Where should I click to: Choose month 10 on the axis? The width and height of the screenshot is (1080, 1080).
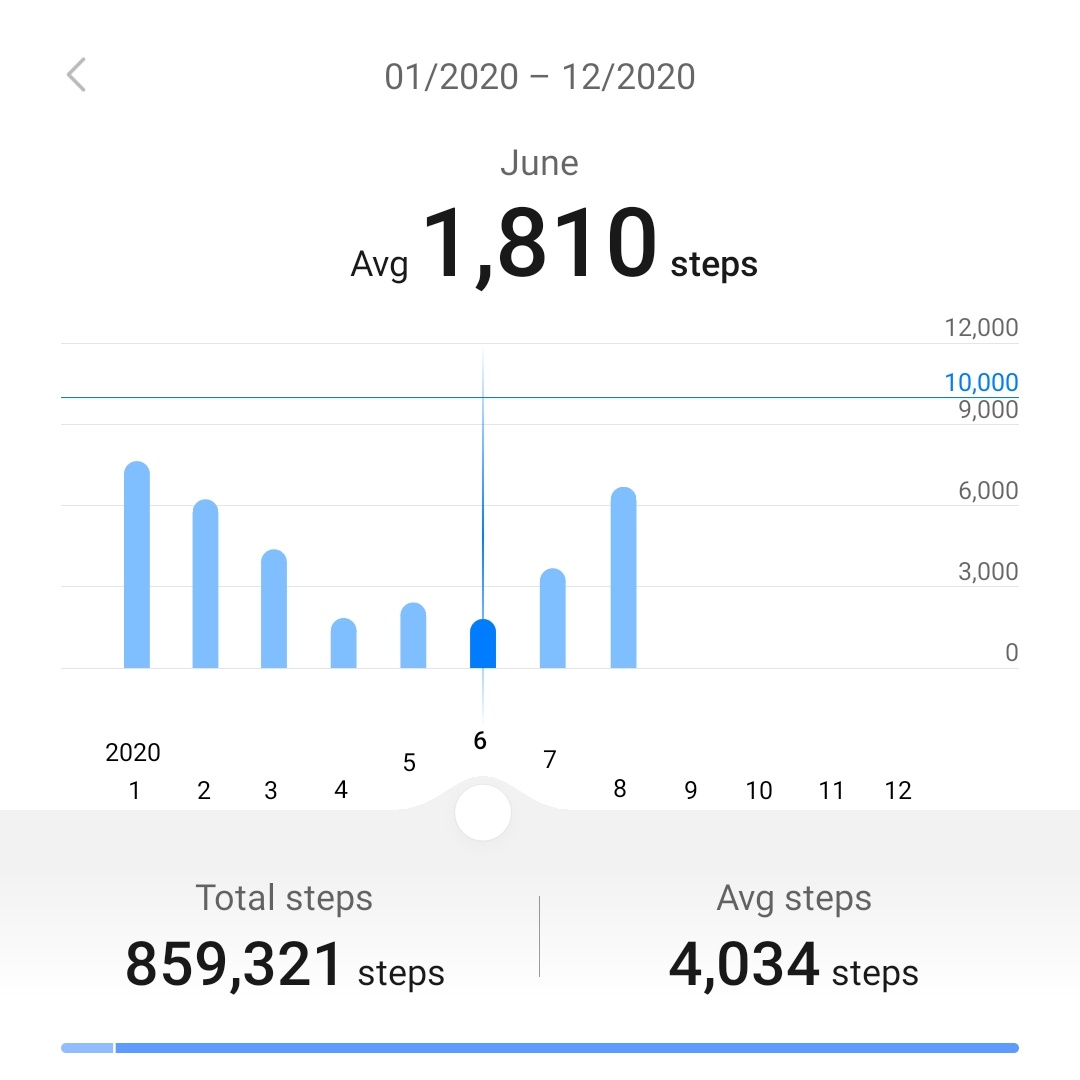point(759,791)
